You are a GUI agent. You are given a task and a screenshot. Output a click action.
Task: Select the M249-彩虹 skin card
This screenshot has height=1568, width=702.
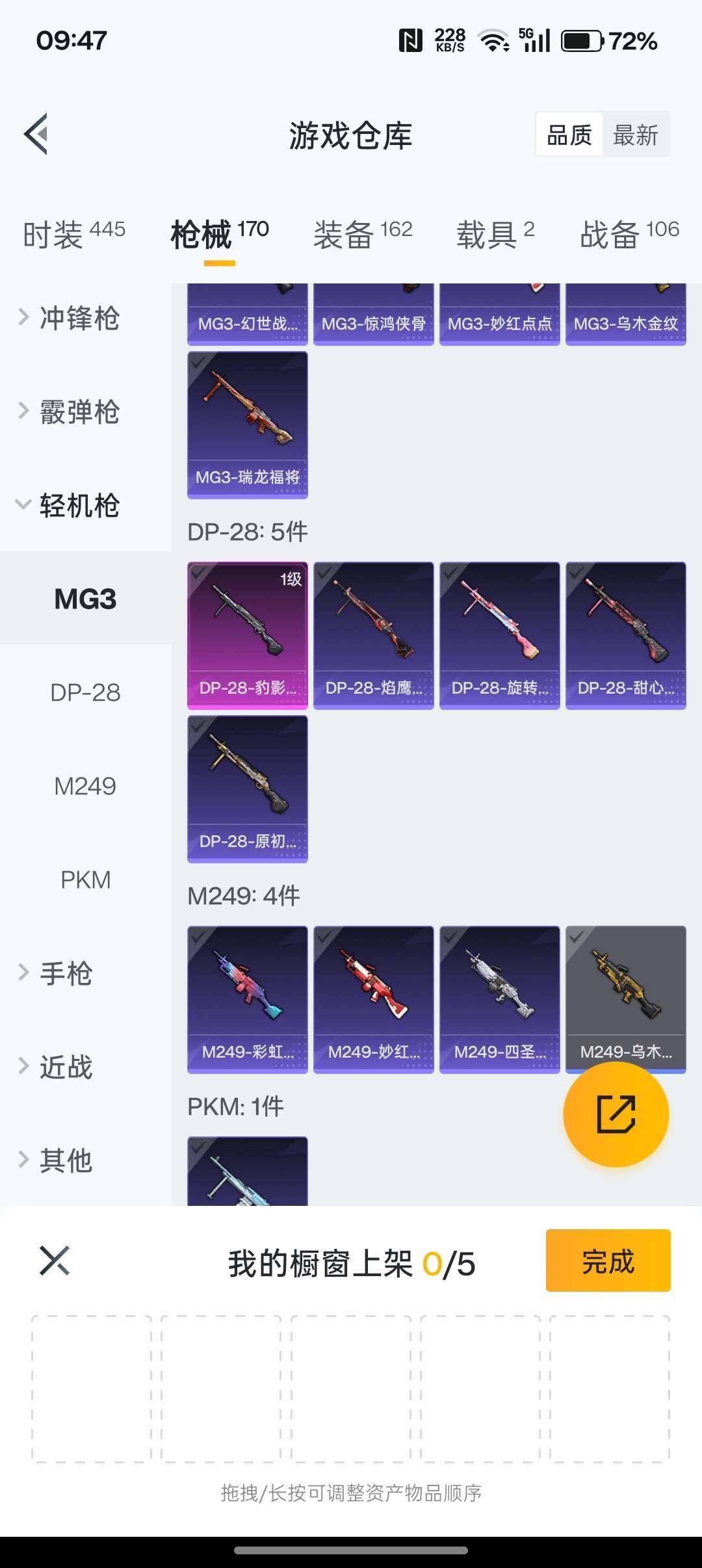(x=247, y=999)
